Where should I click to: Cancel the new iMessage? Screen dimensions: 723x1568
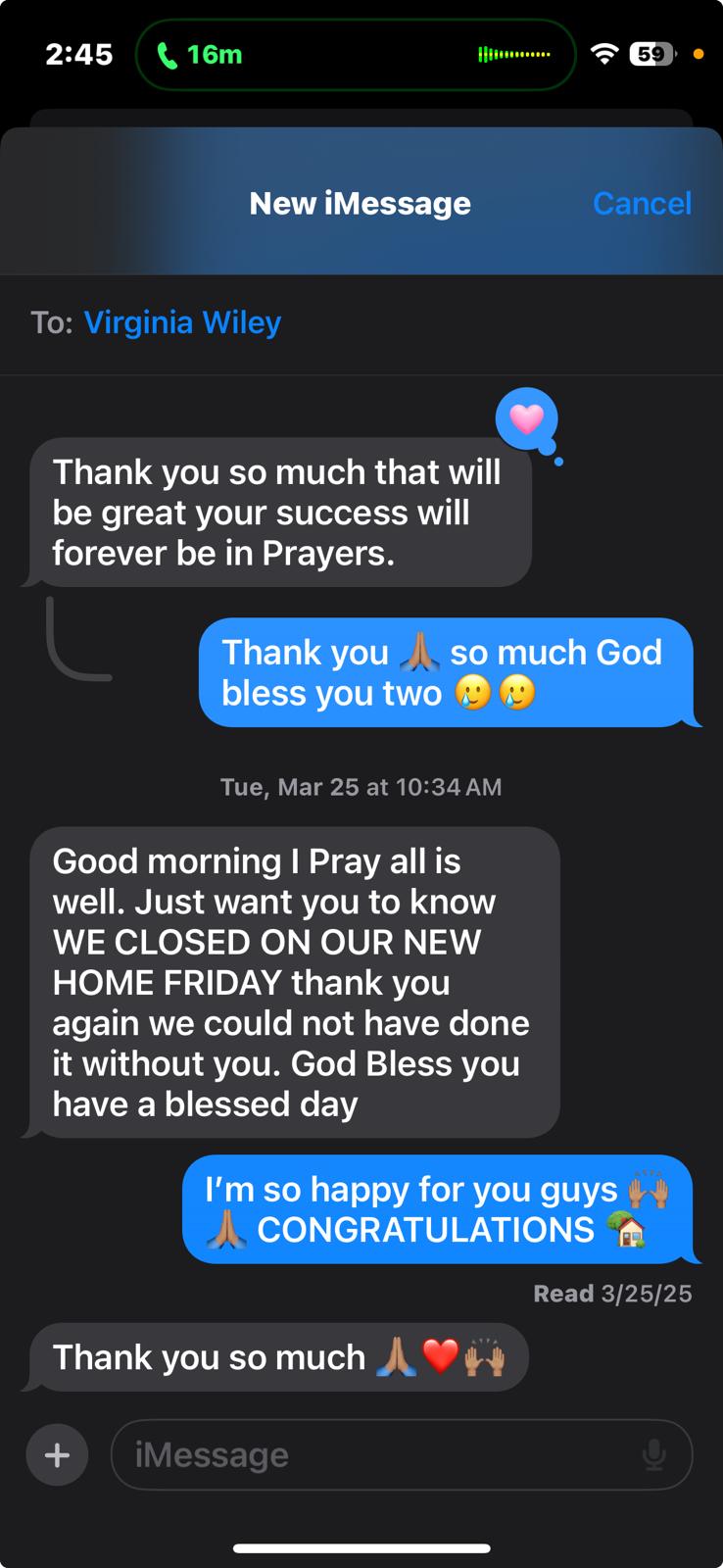click(642, 203)
